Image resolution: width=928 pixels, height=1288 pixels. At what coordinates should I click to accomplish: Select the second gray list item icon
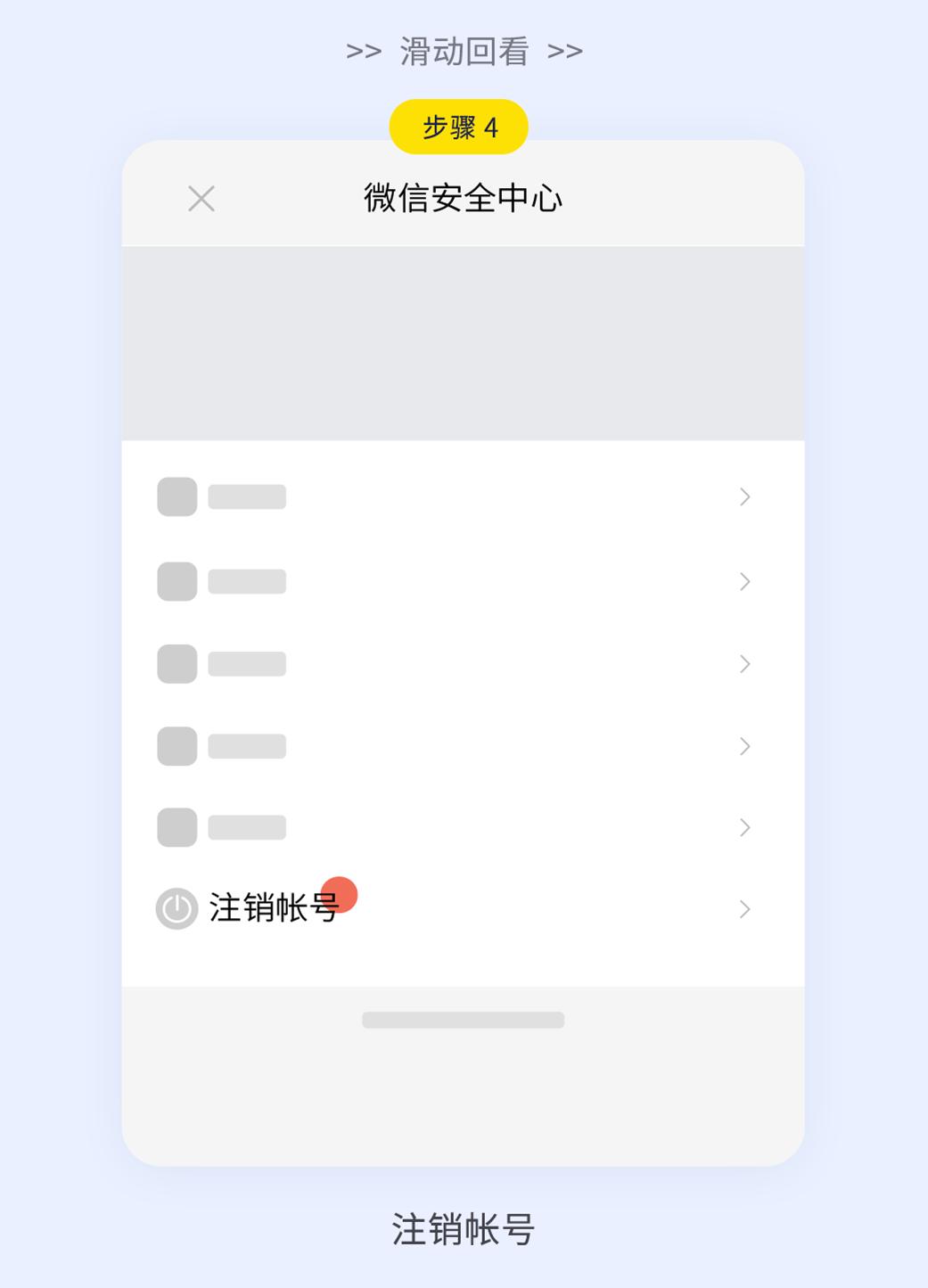point(176,581)
